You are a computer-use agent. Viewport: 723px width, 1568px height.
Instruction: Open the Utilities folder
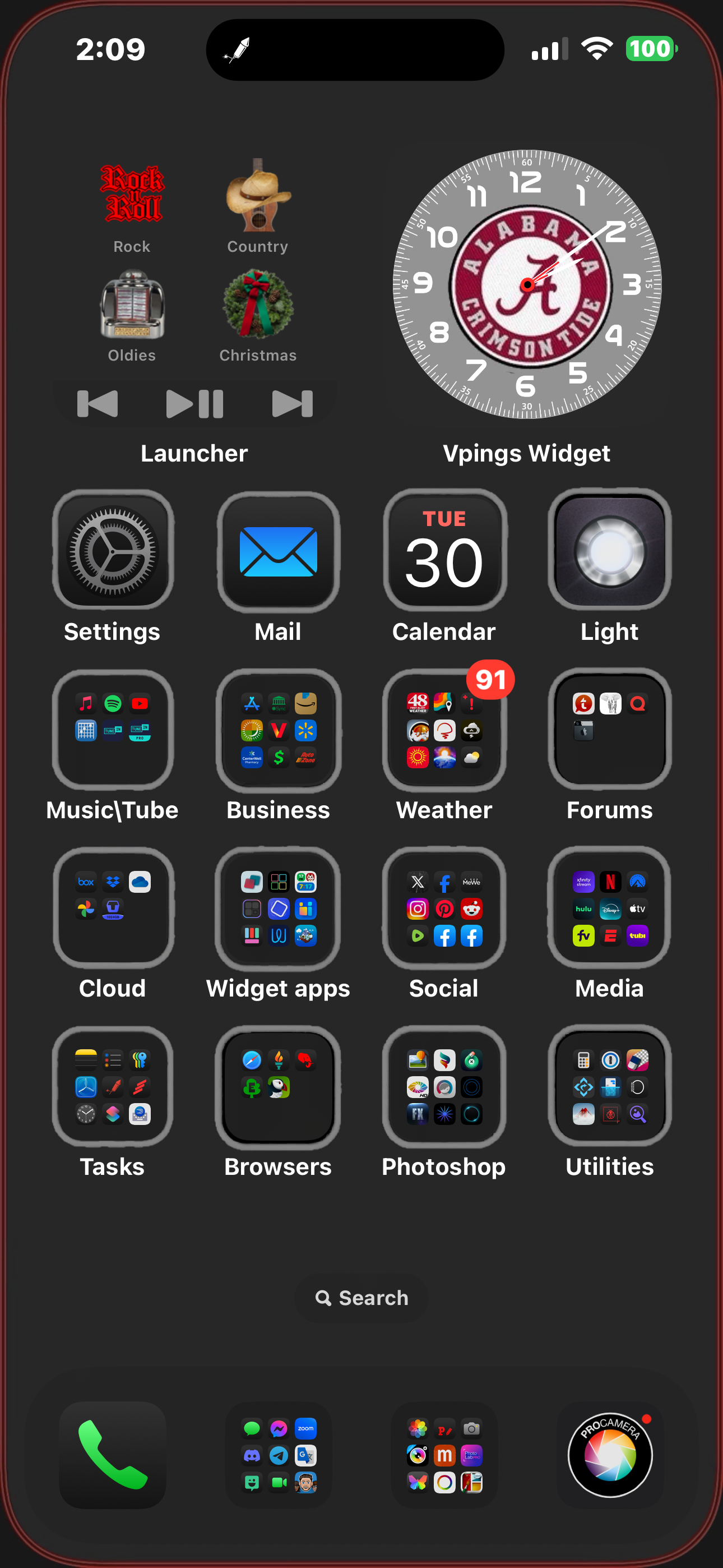[609, 1086]
